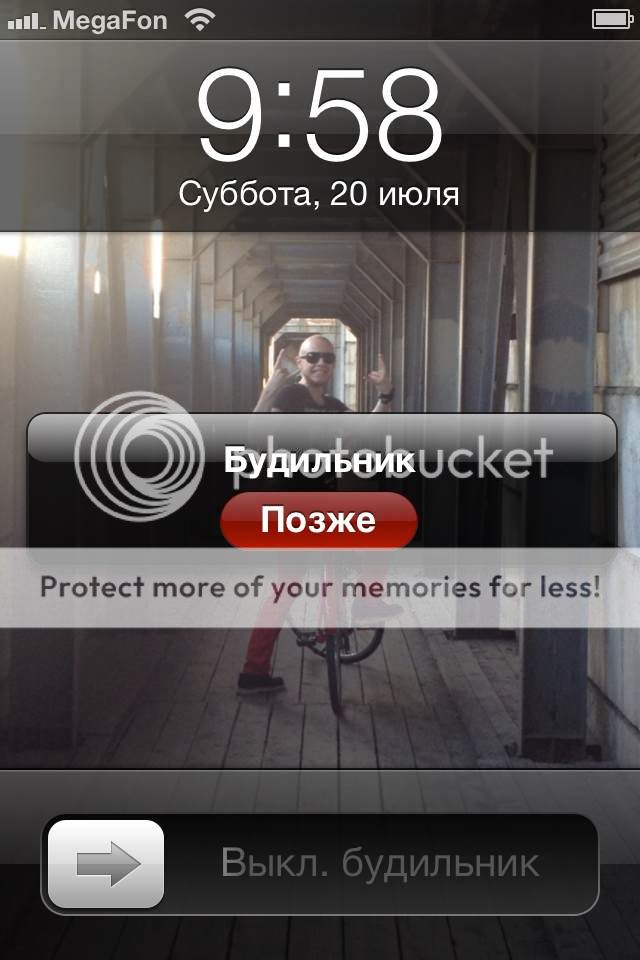Tap the red Позже snooze button
The image size is (640, 960).
(318, 520)
